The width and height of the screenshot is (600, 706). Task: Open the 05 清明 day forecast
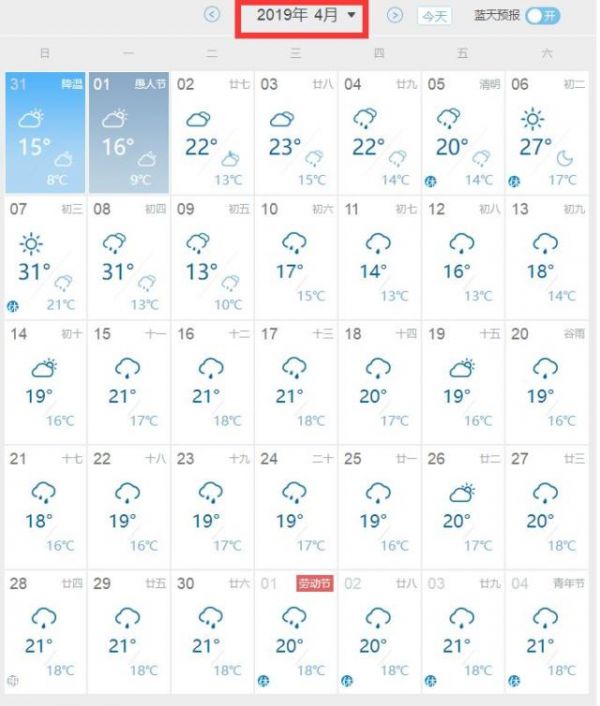(x=463, y=132)
